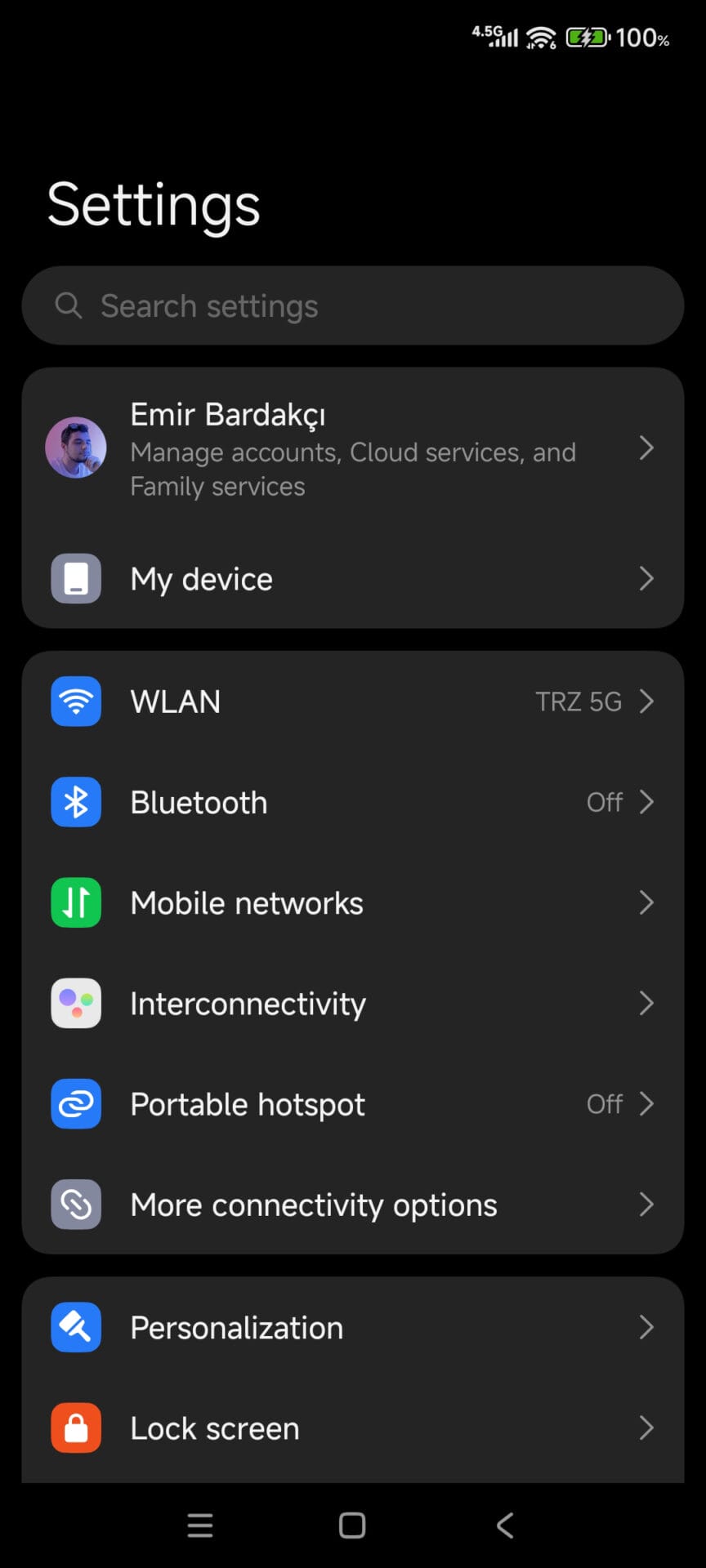706x1568 pixels.
Task: Open Portable hotspot settings
Action: [351, 1104]
